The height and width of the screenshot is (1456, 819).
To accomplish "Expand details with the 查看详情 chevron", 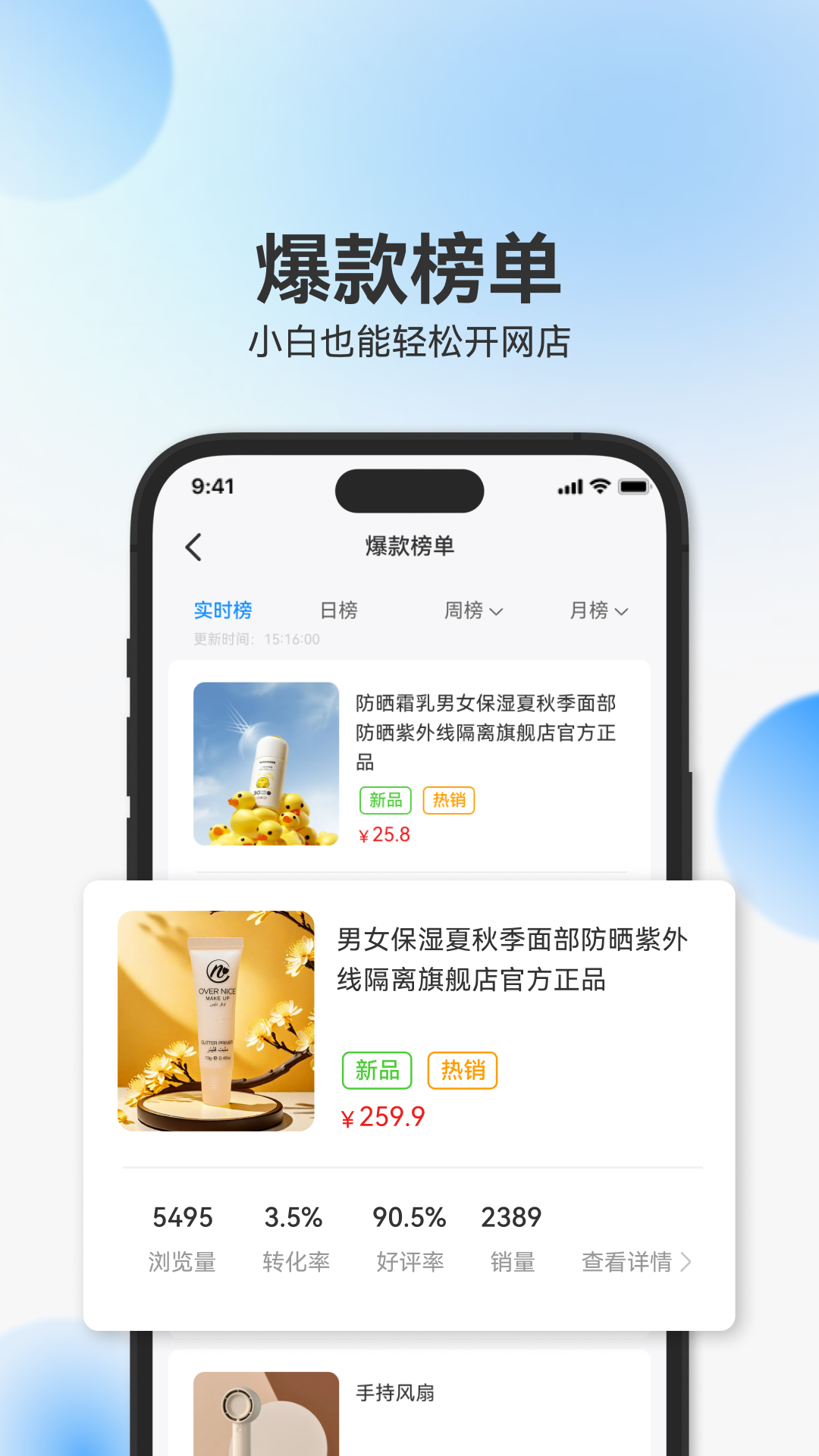I will (x=686, y=1260).
